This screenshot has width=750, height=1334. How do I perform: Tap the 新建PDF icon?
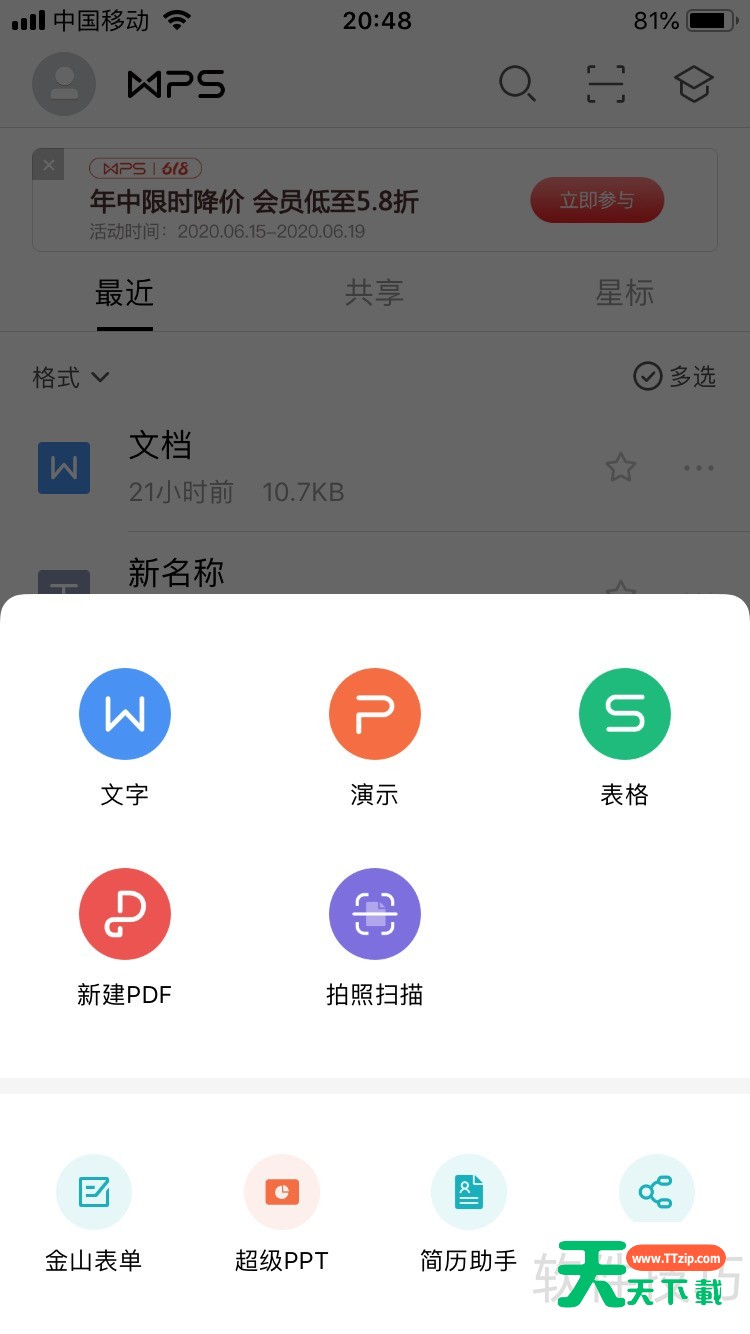click(125, 913)
